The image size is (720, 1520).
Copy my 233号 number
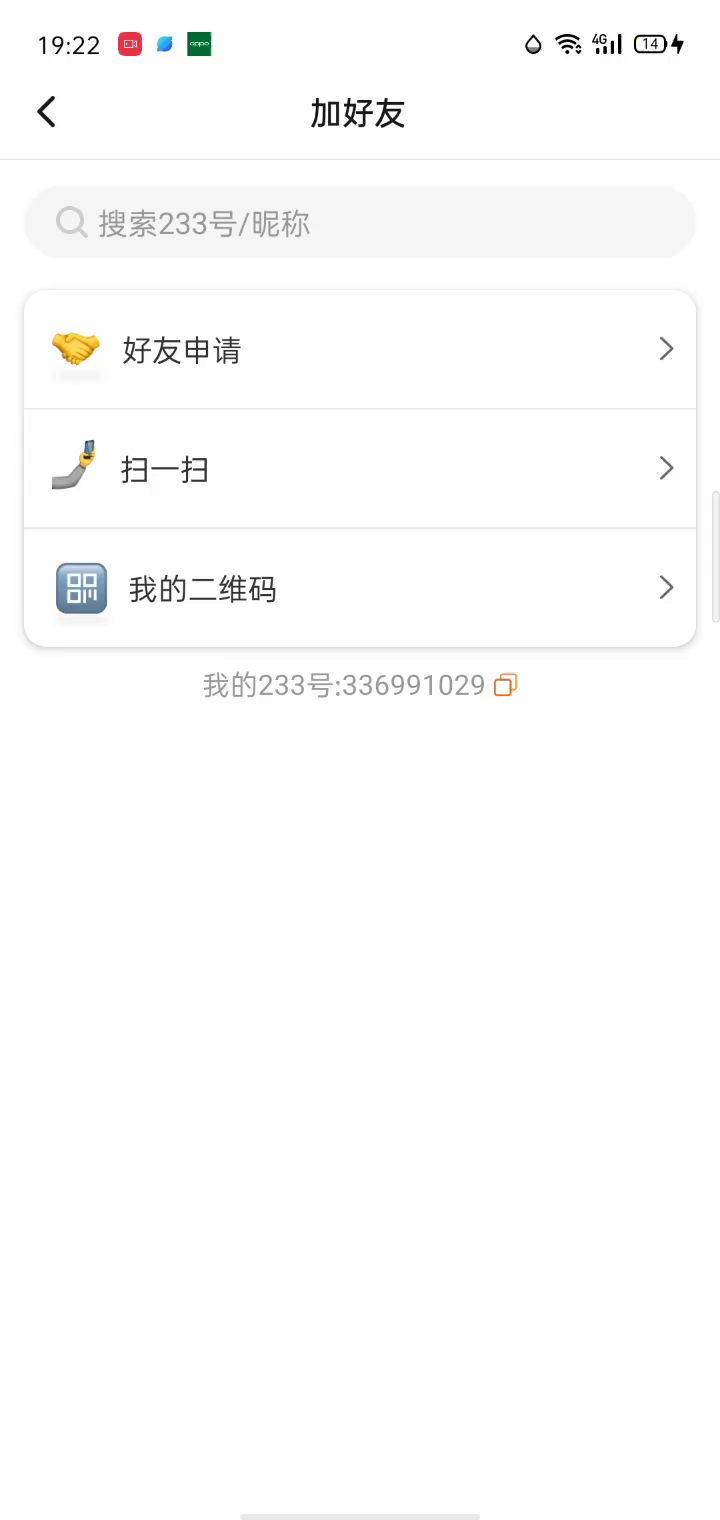click(x=506, y=685)
